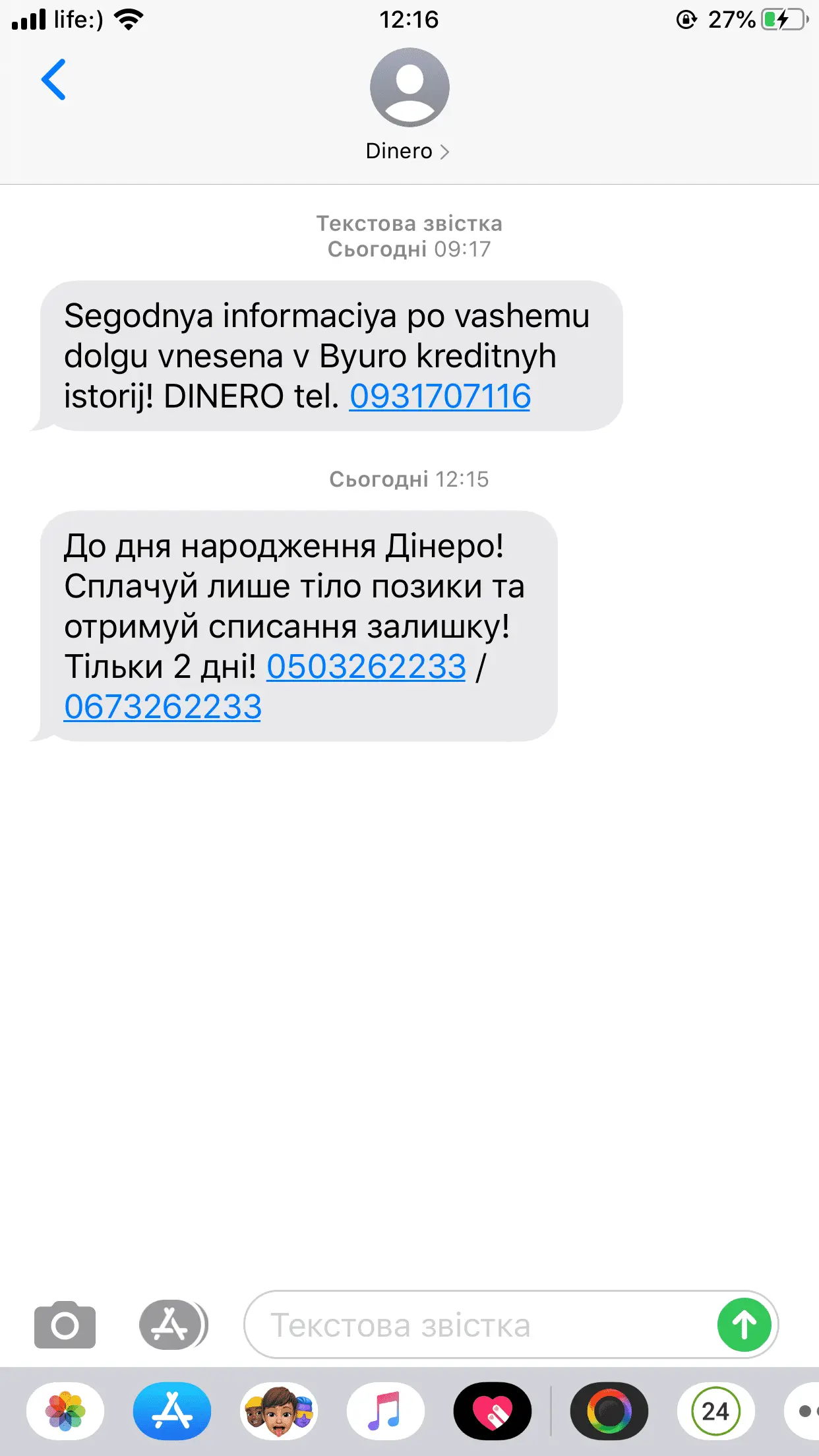
Task: Go back to the messages list
Action: (x=54, y=80)
